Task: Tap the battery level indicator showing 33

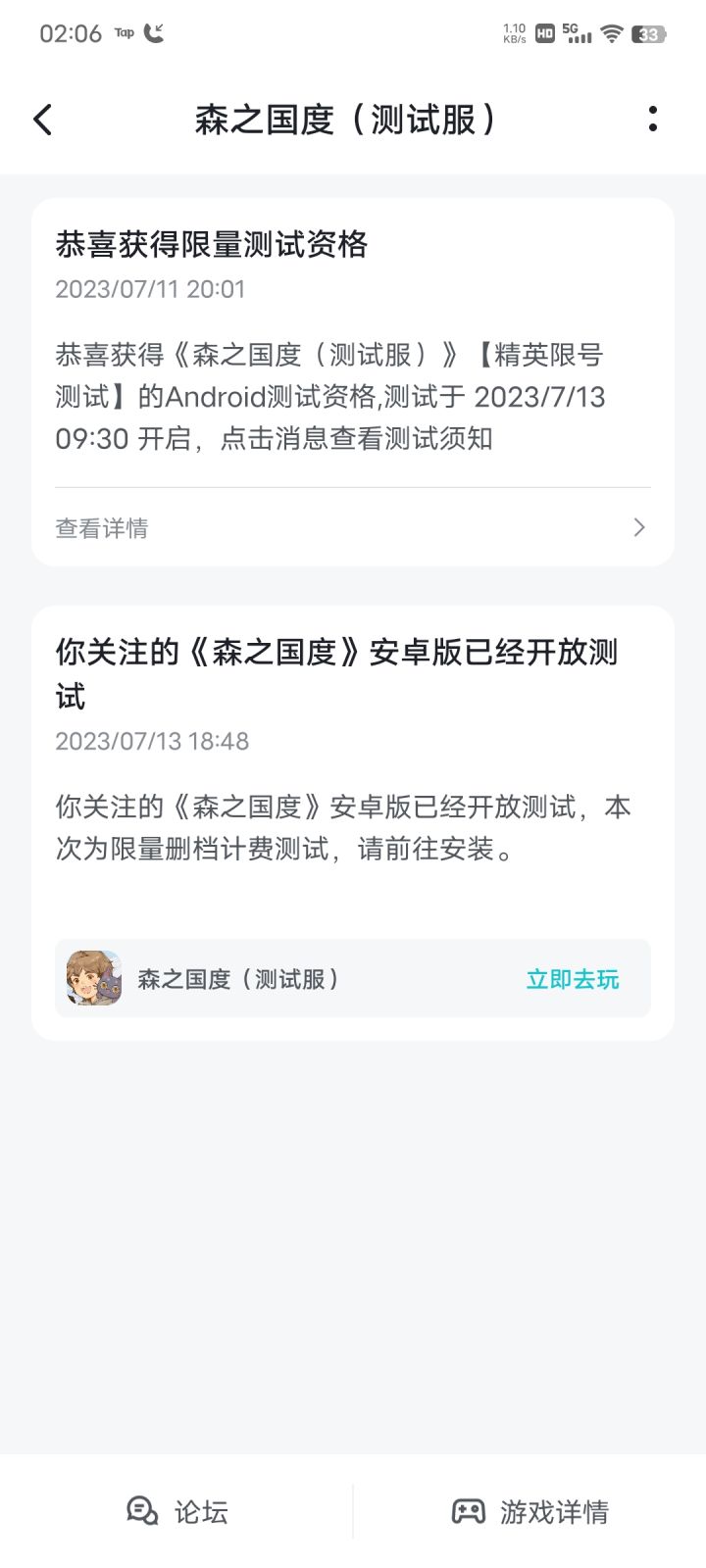Action: point(648,32)
